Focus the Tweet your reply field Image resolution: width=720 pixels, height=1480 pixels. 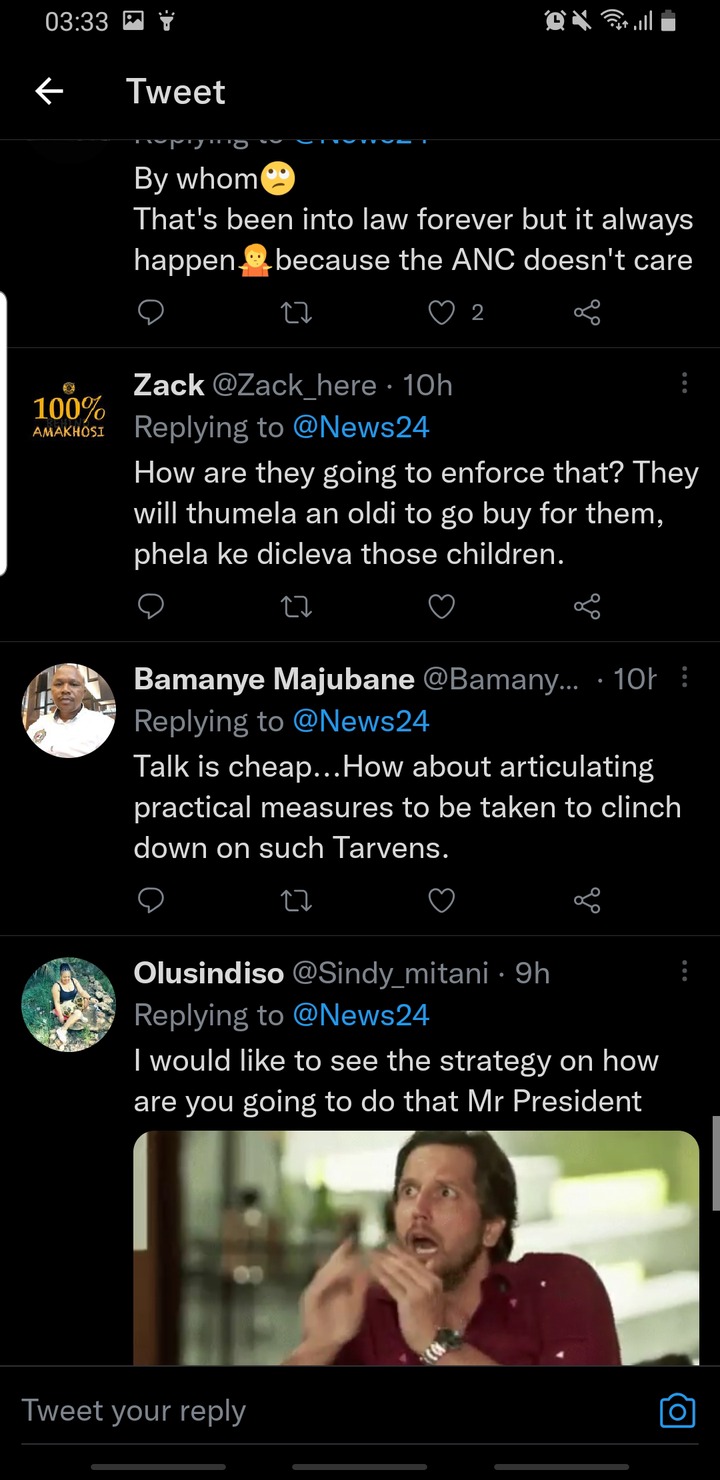[330, 1411]
